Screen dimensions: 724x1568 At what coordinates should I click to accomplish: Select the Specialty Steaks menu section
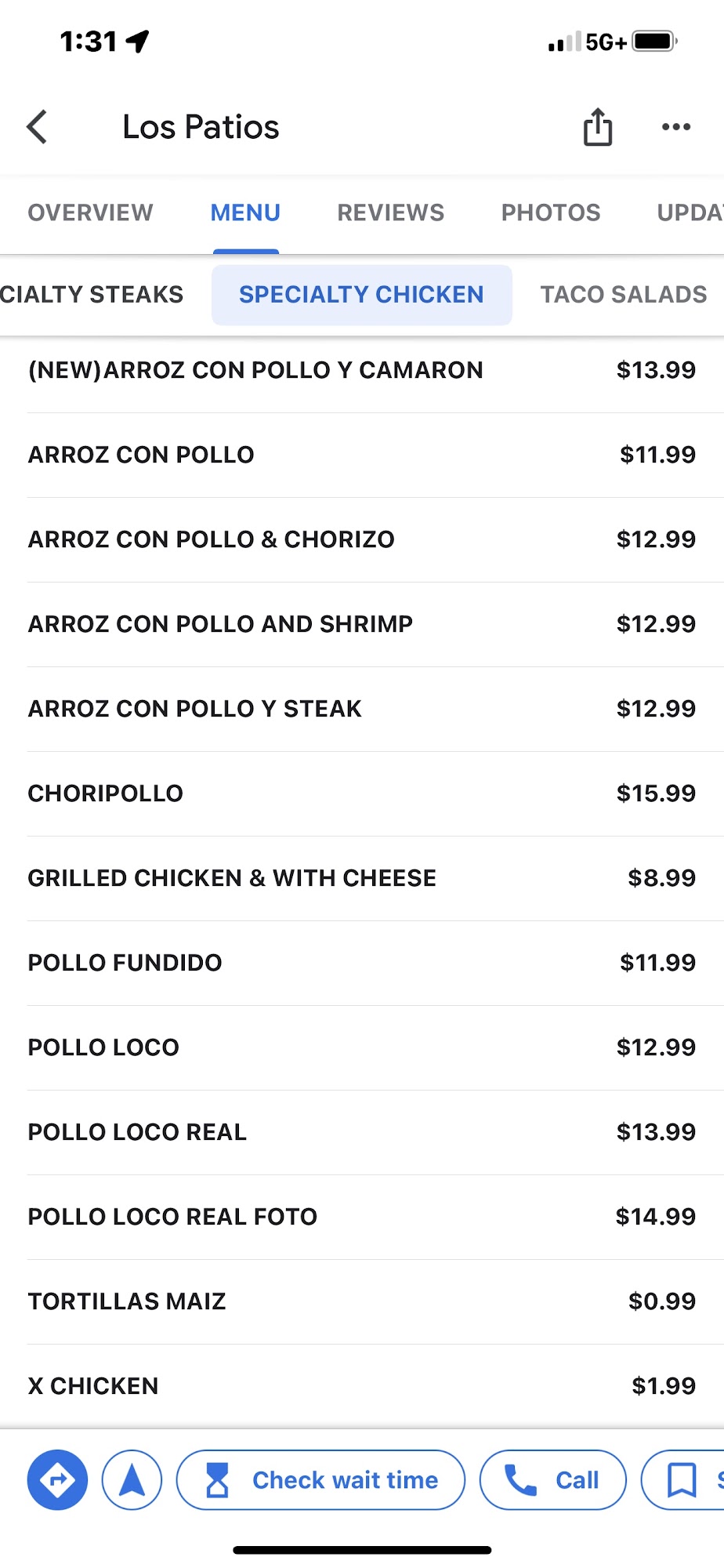(x=91, y=295)
